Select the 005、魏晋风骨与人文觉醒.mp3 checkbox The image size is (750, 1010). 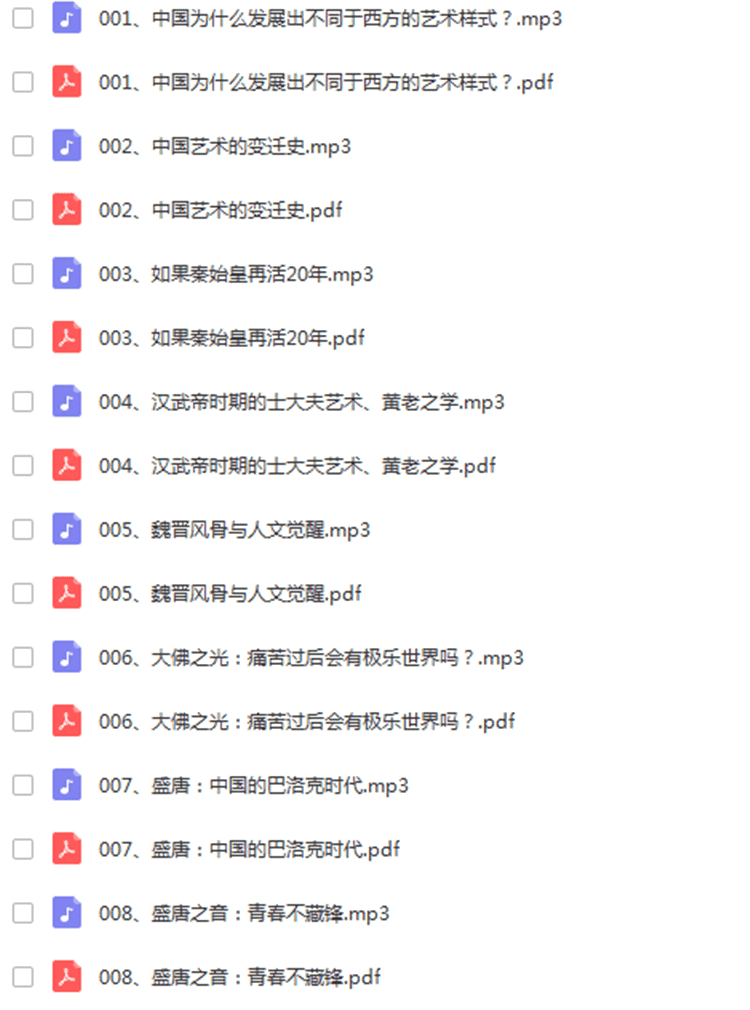[x=23, y=530]
